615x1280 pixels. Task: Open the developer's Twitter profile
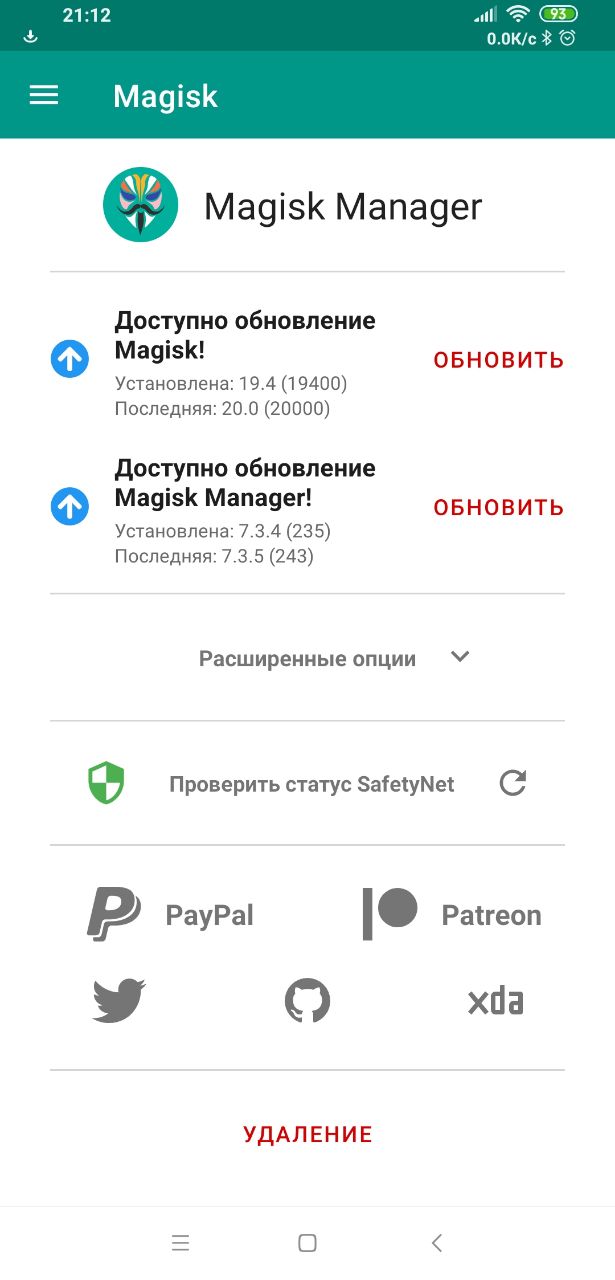pyautogui.click(x=119, y=1001)
